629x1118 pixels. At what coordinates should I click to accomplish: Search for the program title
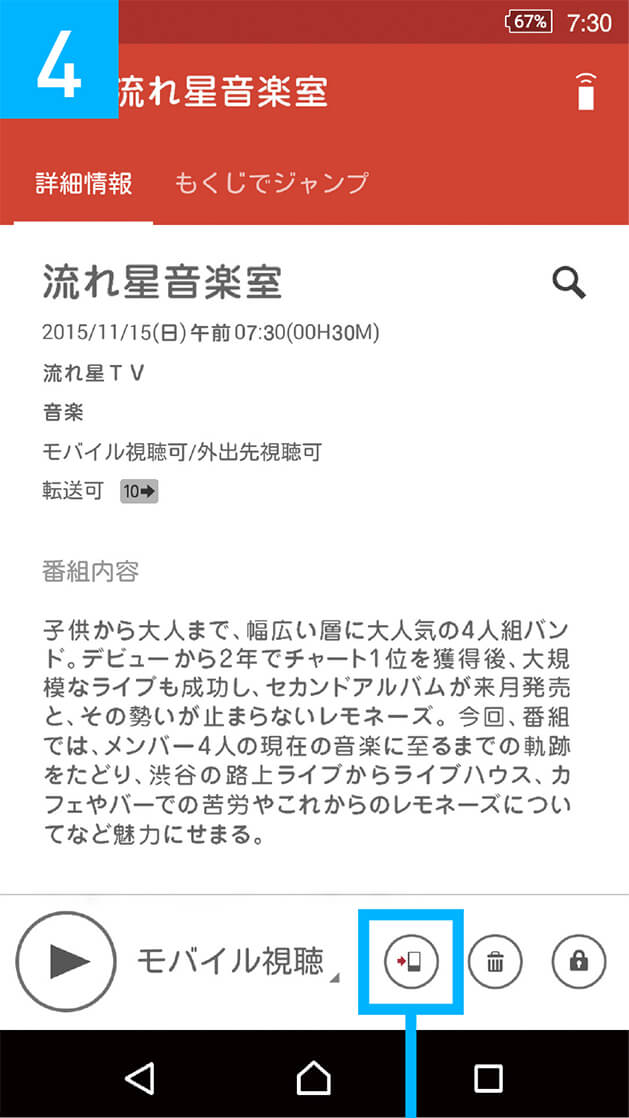pos(569,283)
